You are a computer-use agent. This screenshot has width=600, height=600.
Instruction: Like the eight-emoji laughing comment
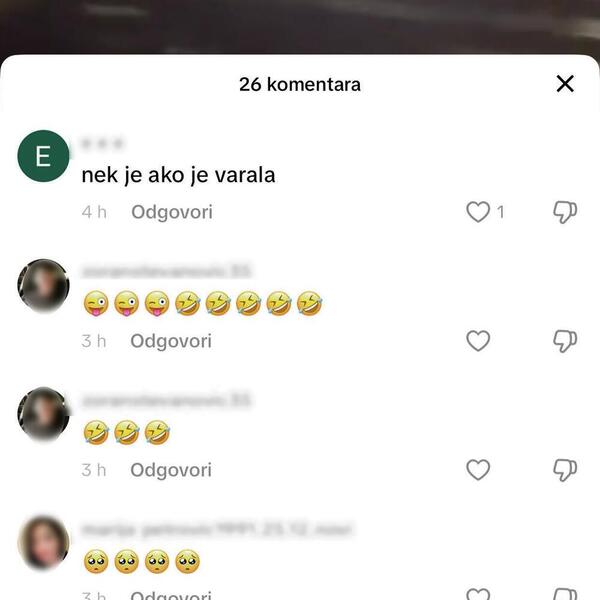pyautogui.click(x=479, y=341)
